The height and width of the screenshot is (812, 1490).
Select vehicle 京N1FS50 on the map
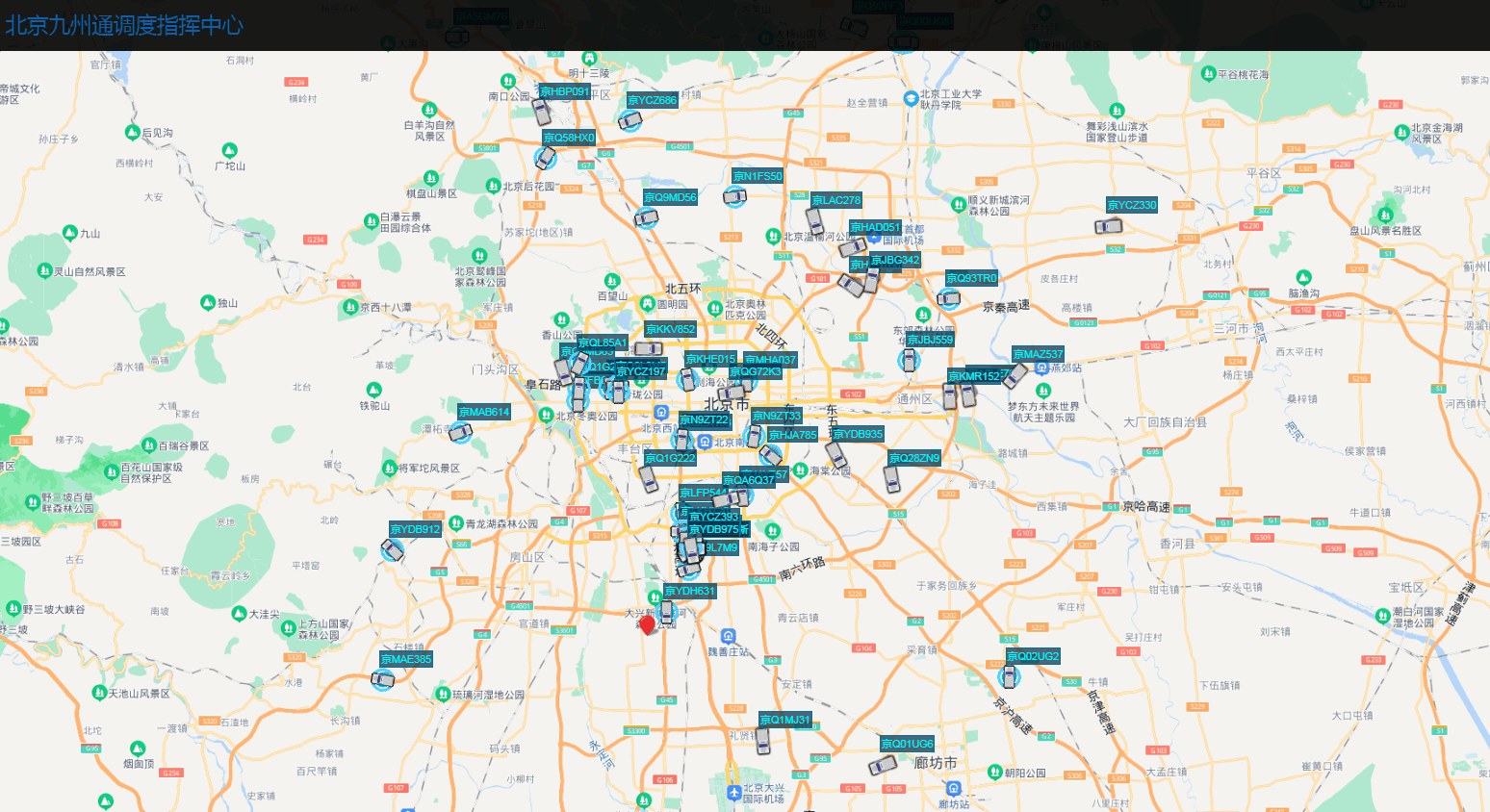(735, 196)
